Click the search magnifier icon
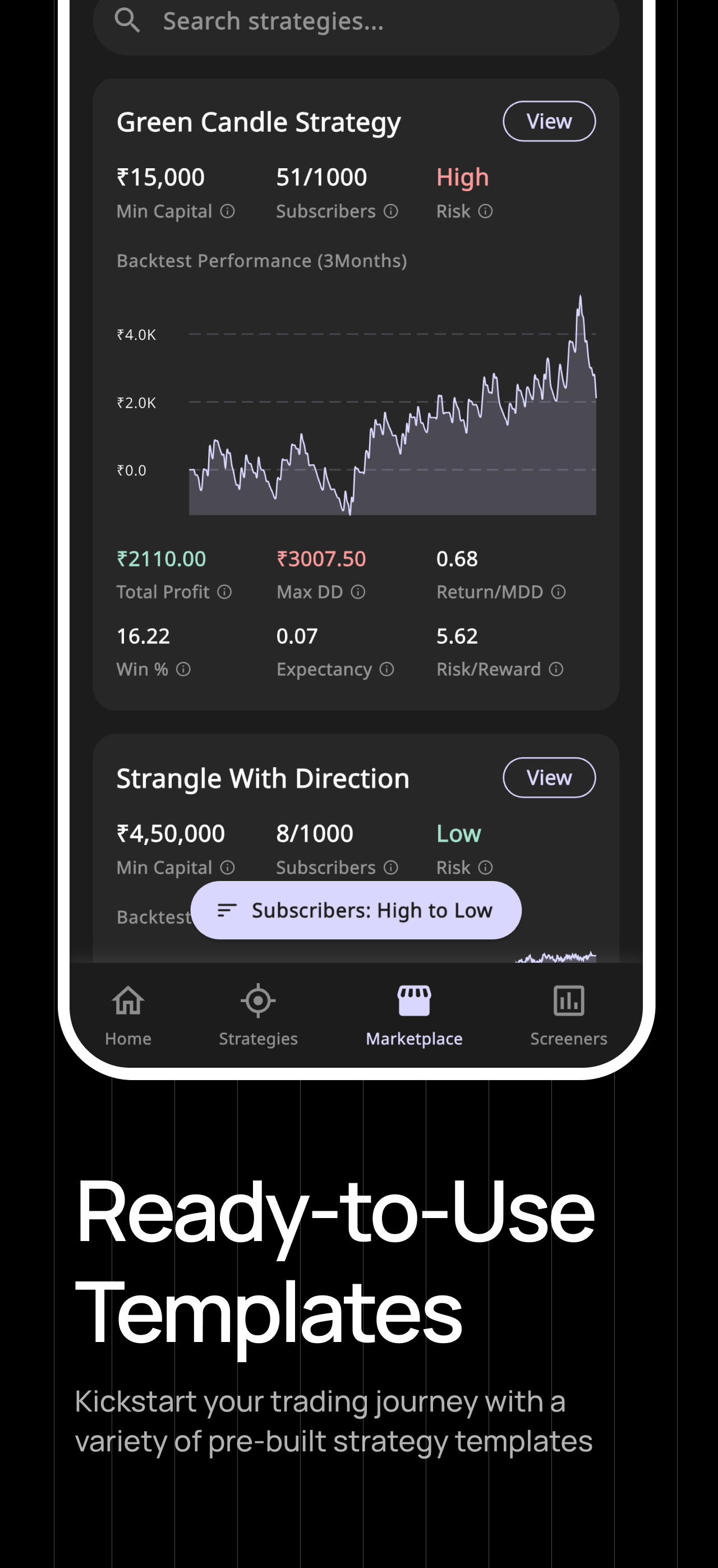The width and height of the screenshot is (718, 1568). click(x=128, y=20)
